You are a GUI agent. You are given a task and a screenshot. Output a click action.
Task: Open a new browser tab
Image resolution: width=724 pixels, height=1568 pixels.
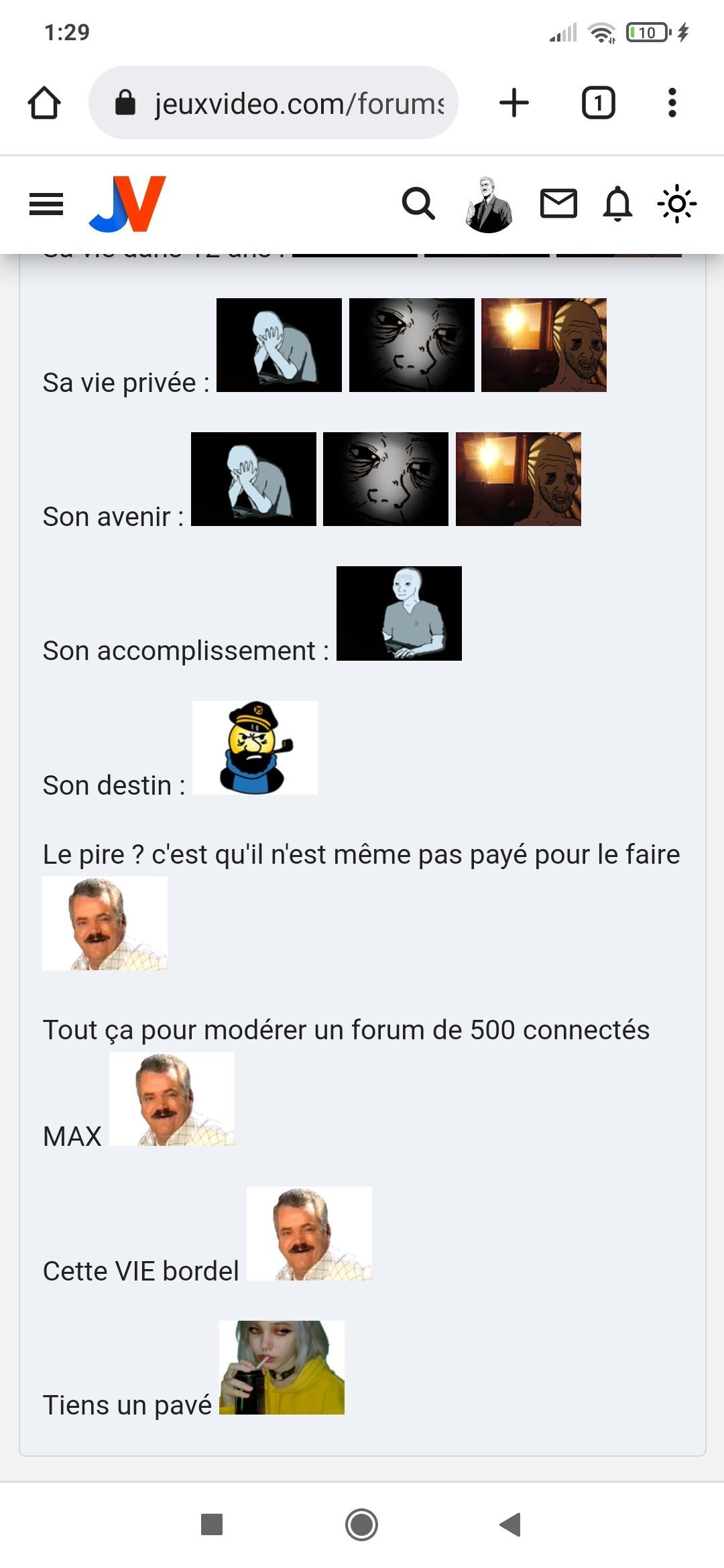[x=514, y=103]
